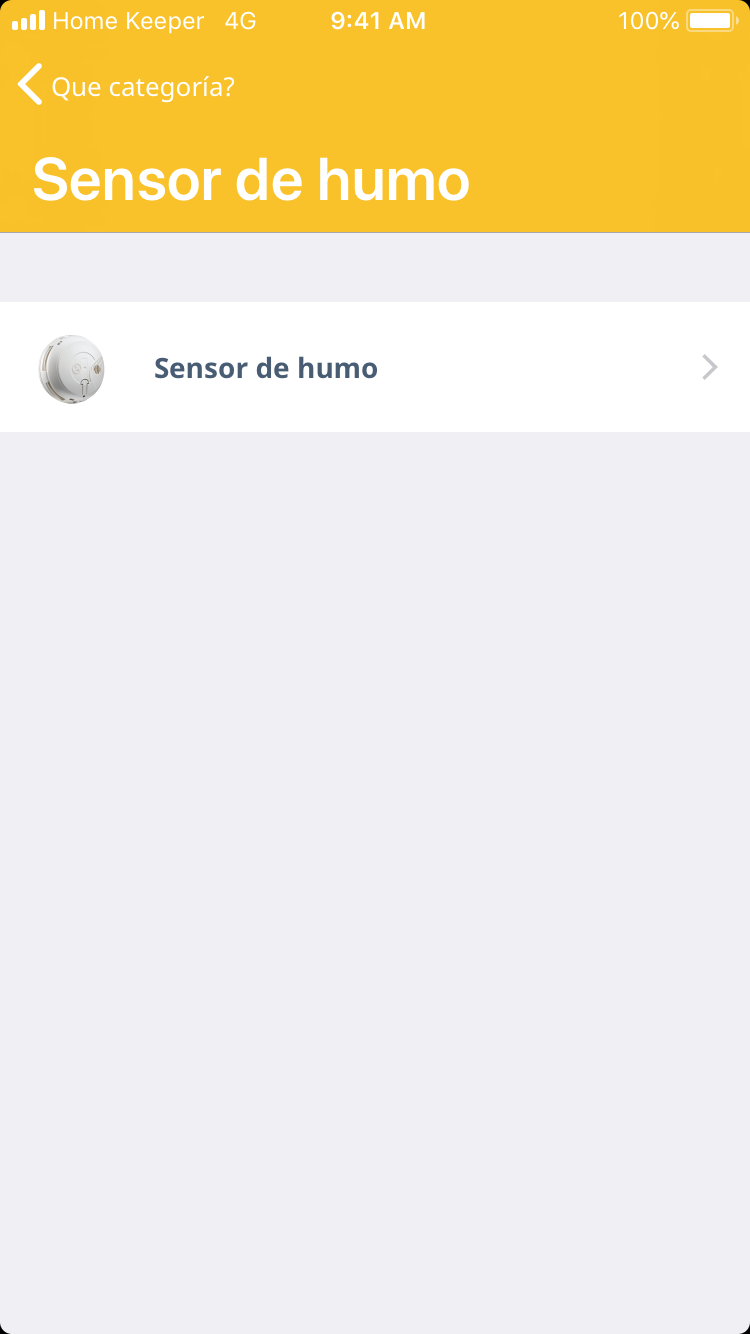Open the Sensor de humo device row
This screenshot has height=1334, width=750.
375,368
